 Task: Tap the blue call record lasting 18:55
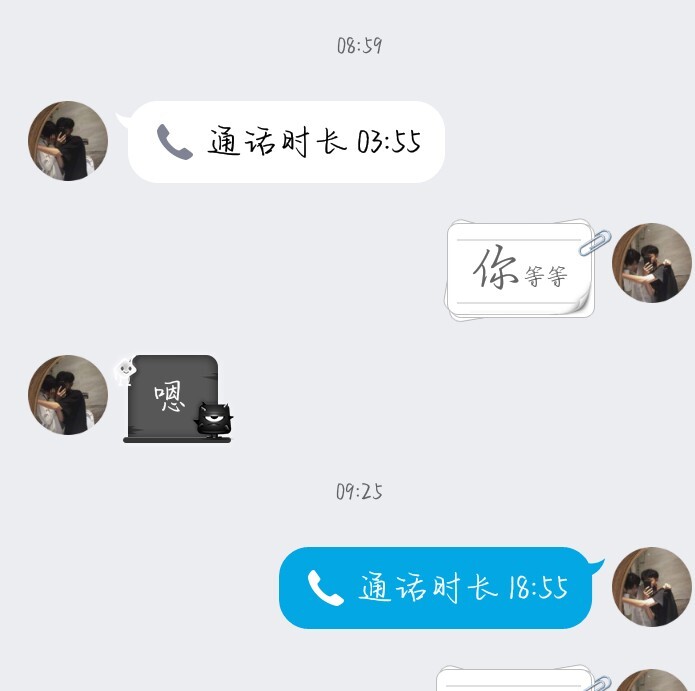coord(437,587)
